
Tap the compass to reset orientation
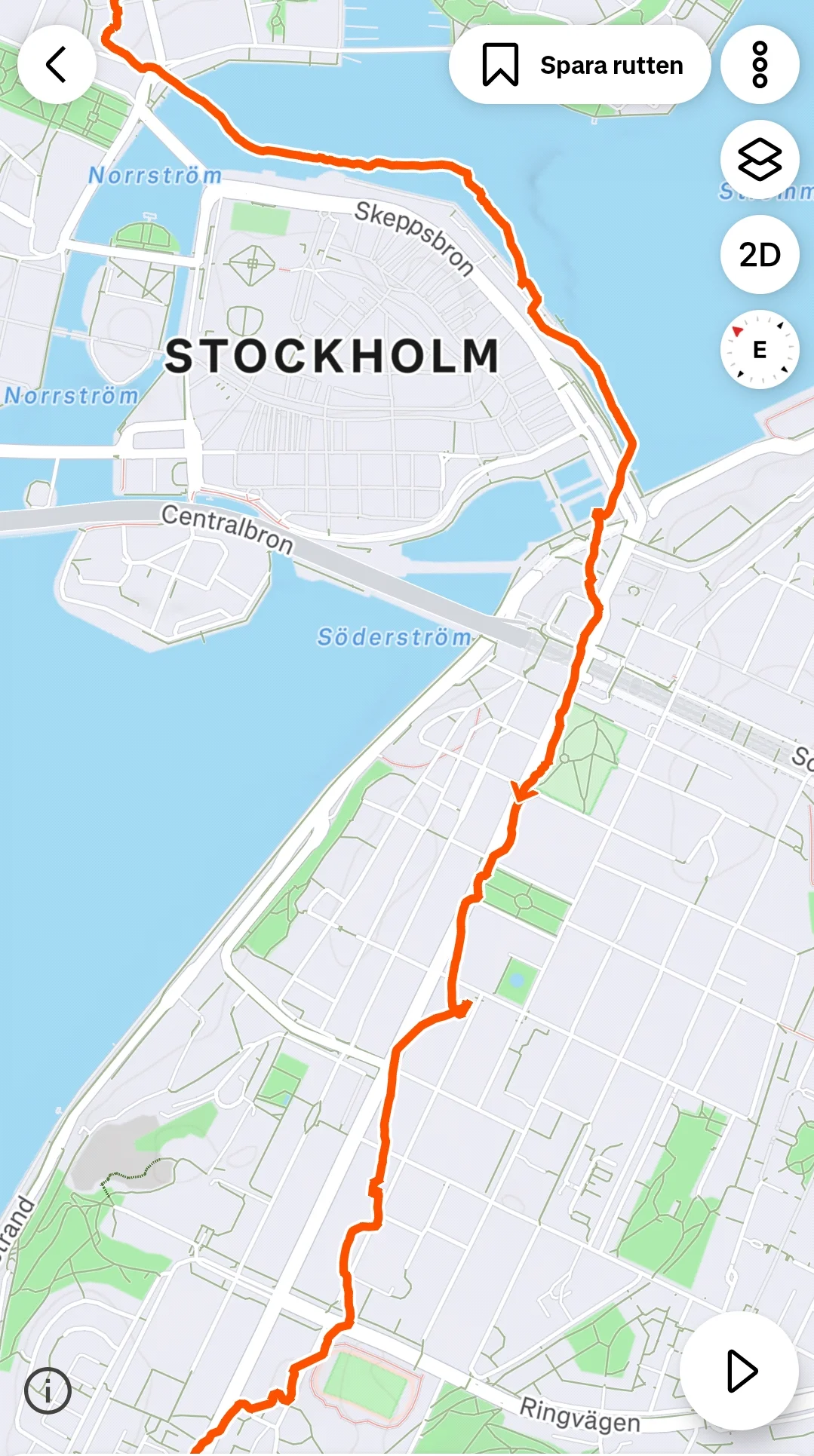point(760,350)
